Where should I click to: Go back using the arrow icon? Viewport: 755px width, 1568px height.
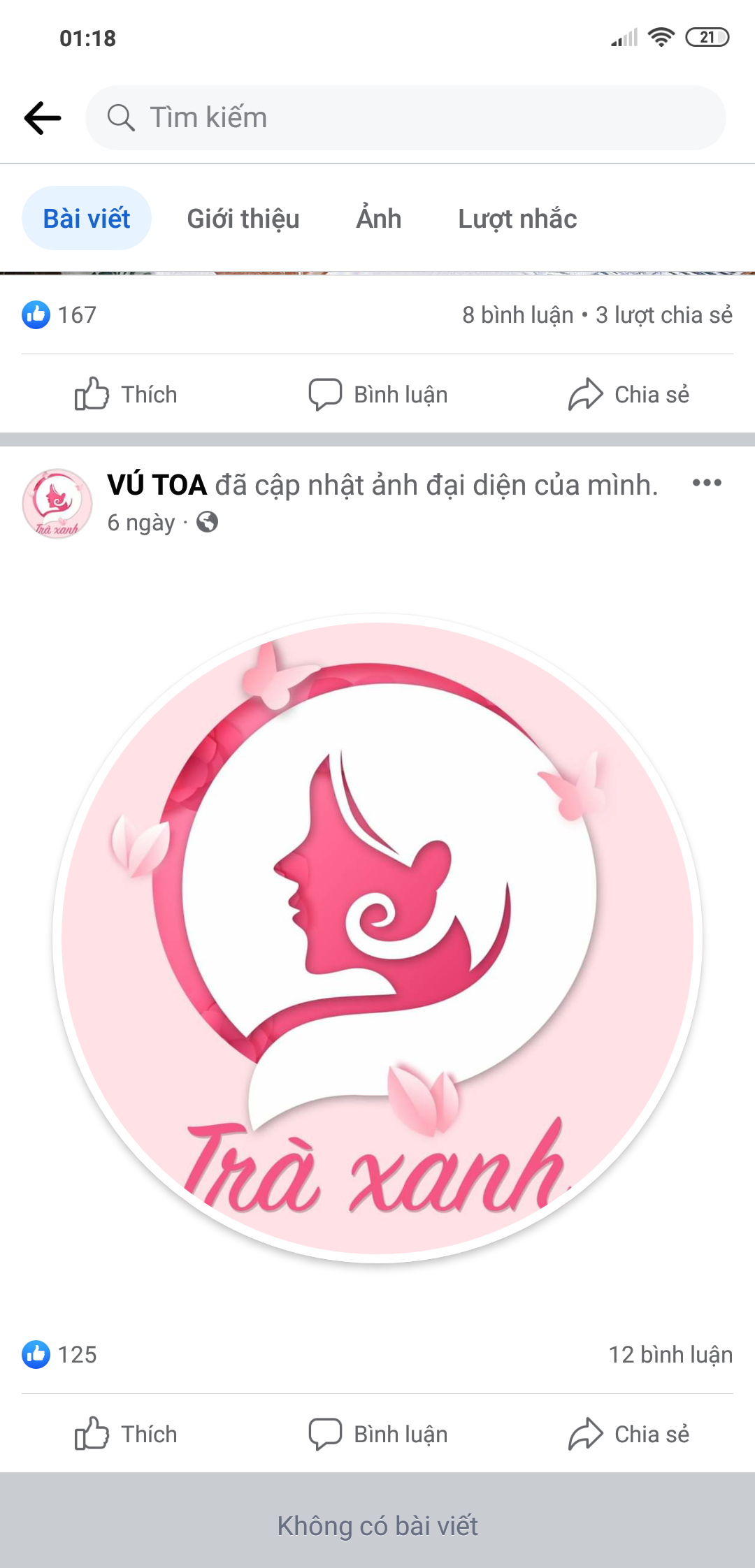click(x=43, y=117)
